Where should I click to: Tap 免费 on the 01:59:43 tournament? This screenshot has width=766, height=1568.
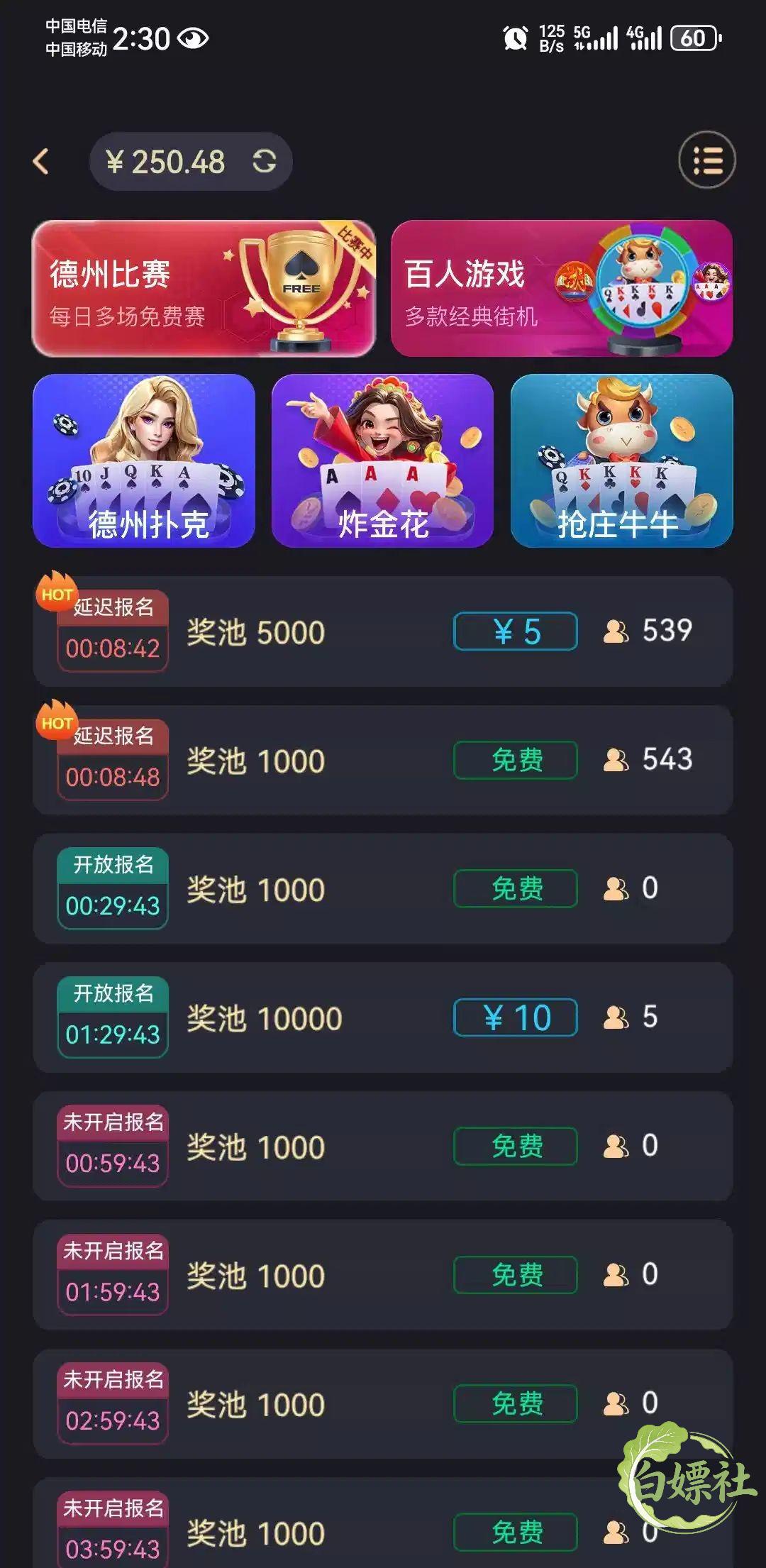[516, 1275]
